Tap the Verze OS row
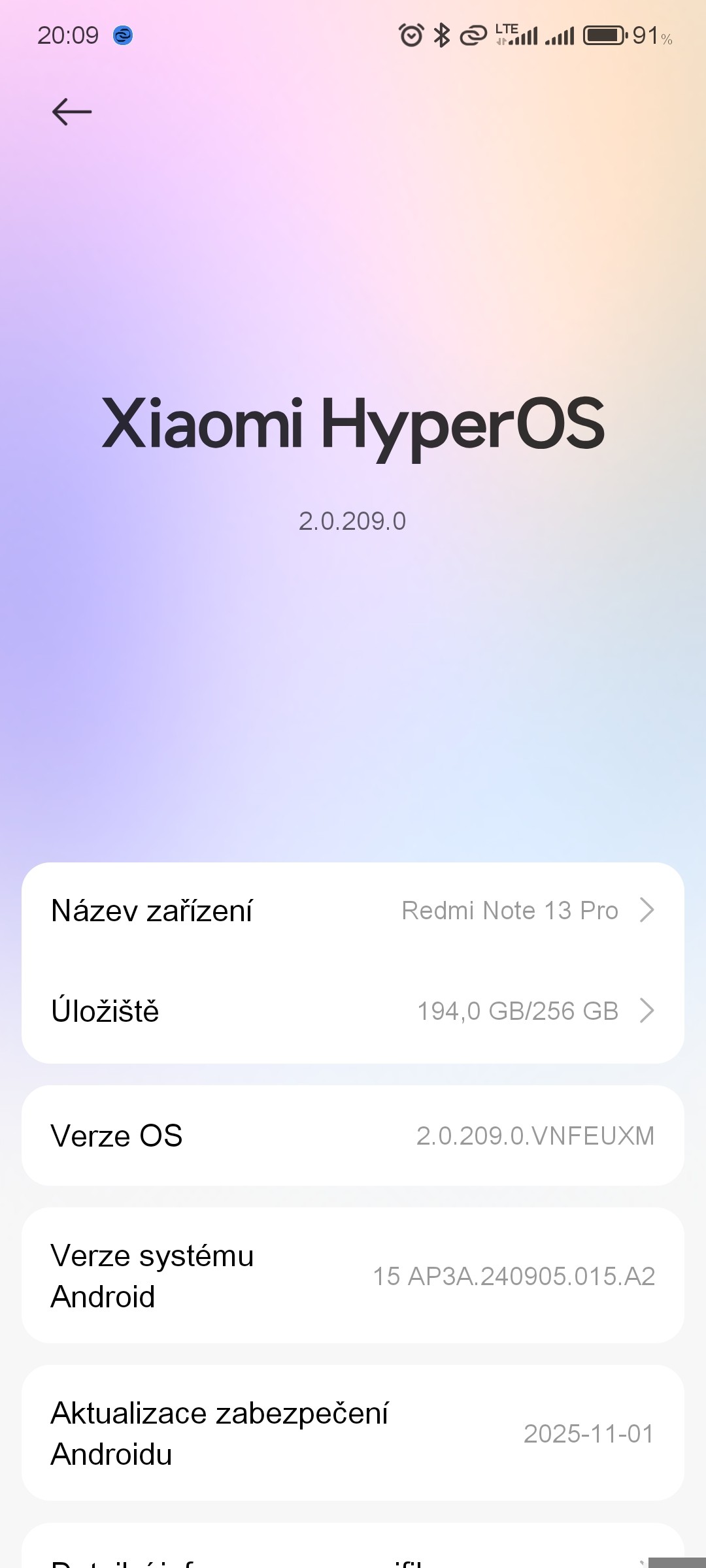 point(353,1136)
